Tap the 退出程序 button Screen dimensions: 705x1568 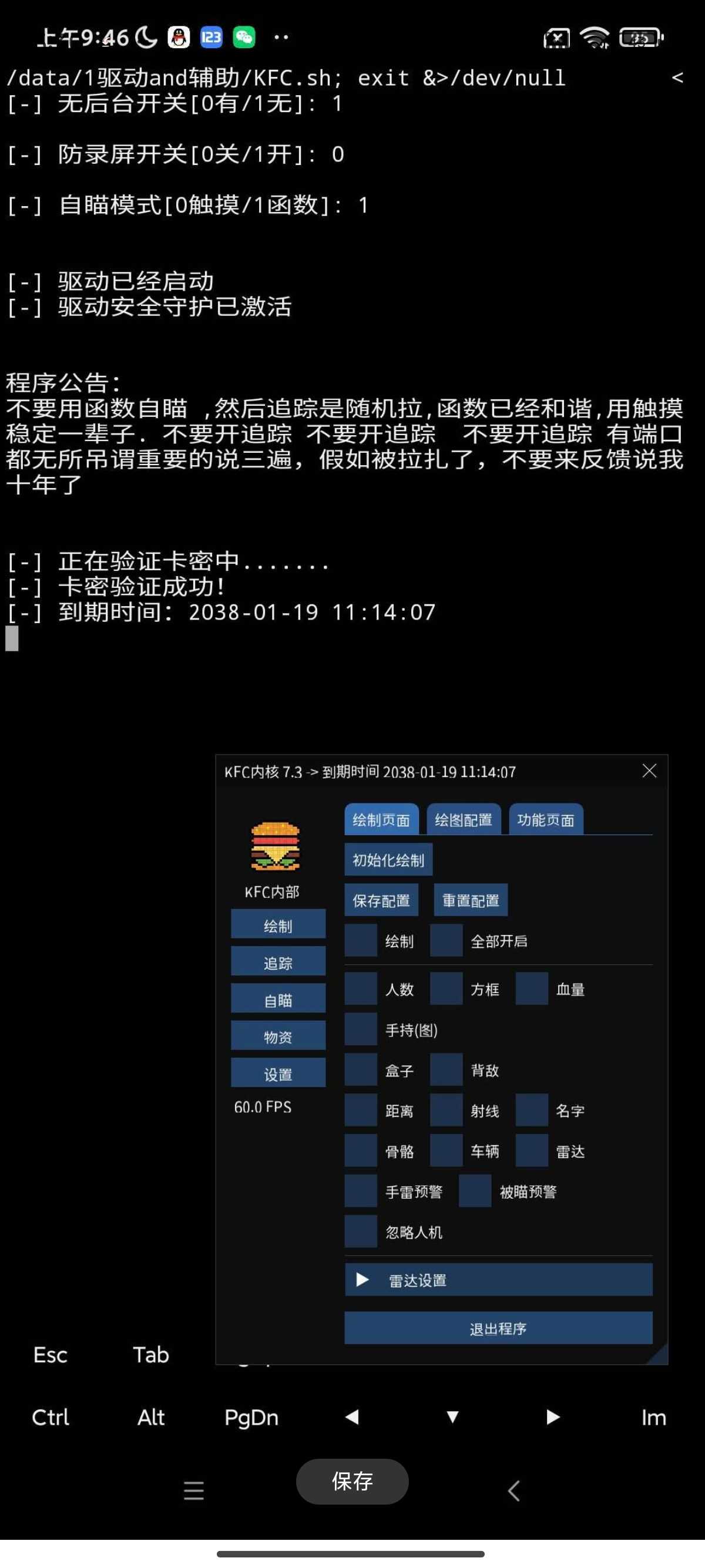coord(498,1328)
